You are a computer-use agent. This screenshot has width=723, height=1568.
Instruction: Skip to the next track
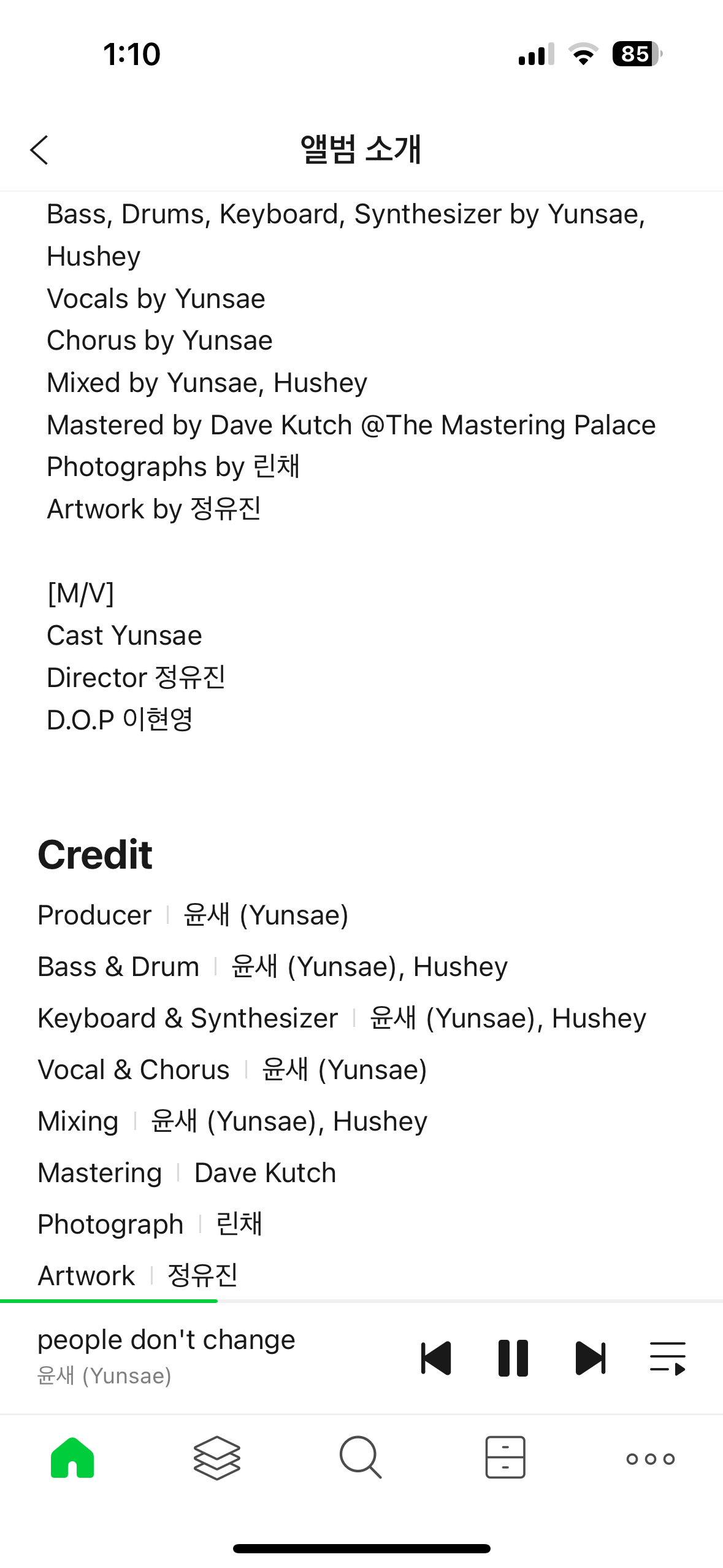[591, 1358]
